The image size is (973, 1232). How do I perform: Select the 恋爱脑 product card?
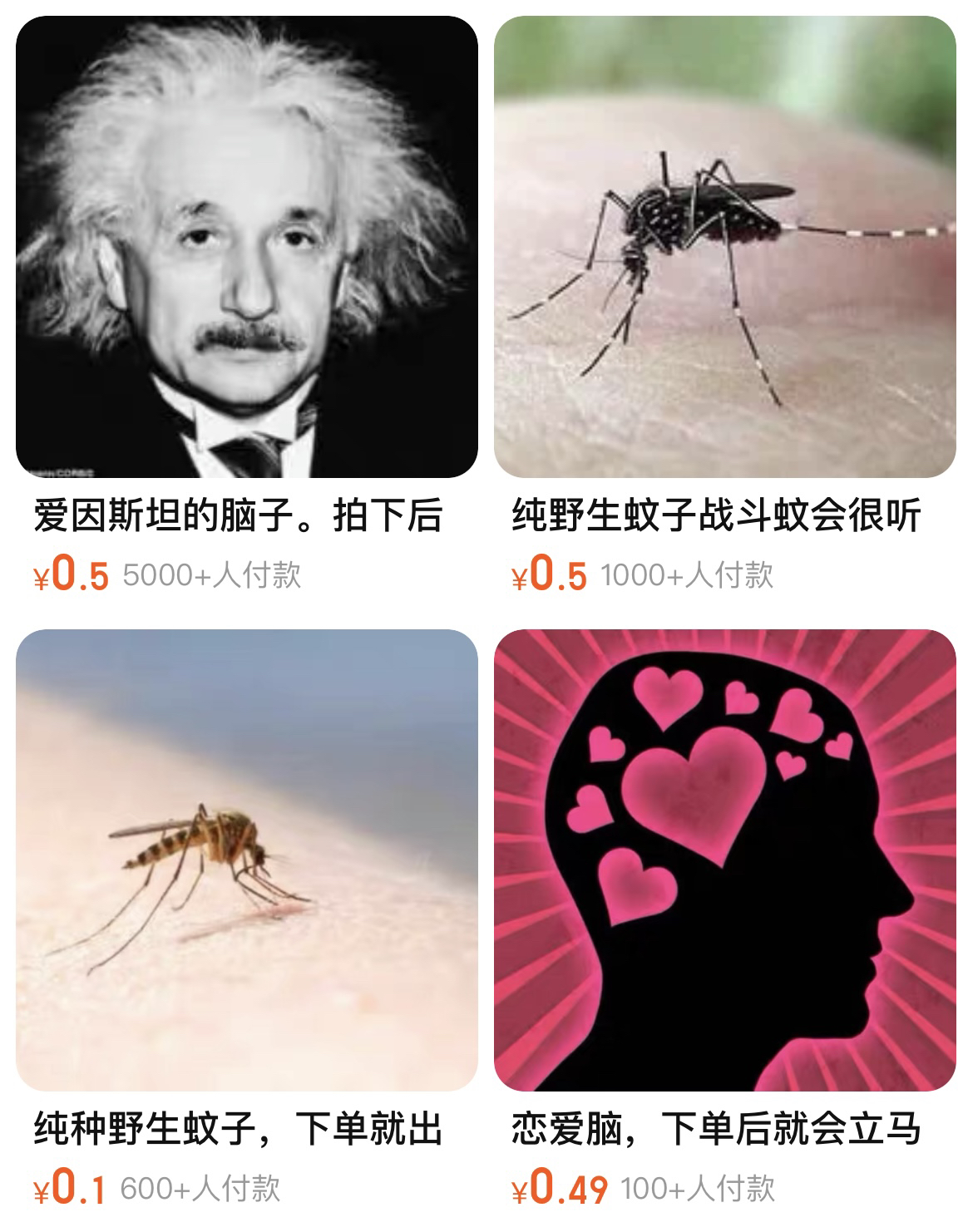coord(724,860)
